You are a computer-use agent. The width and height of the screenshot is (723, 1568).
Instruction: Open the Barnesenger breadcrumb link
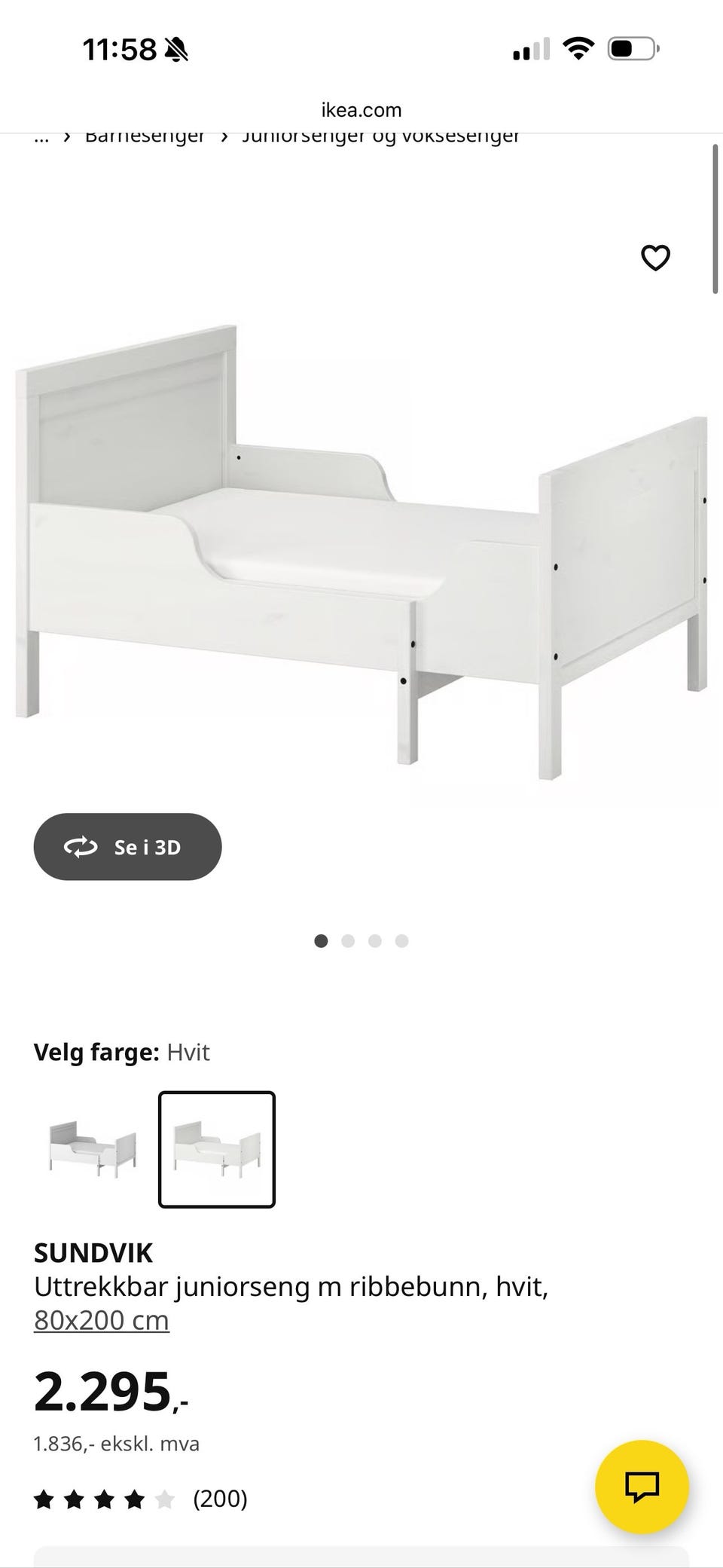pyautogui.click(x=145, y=136)
